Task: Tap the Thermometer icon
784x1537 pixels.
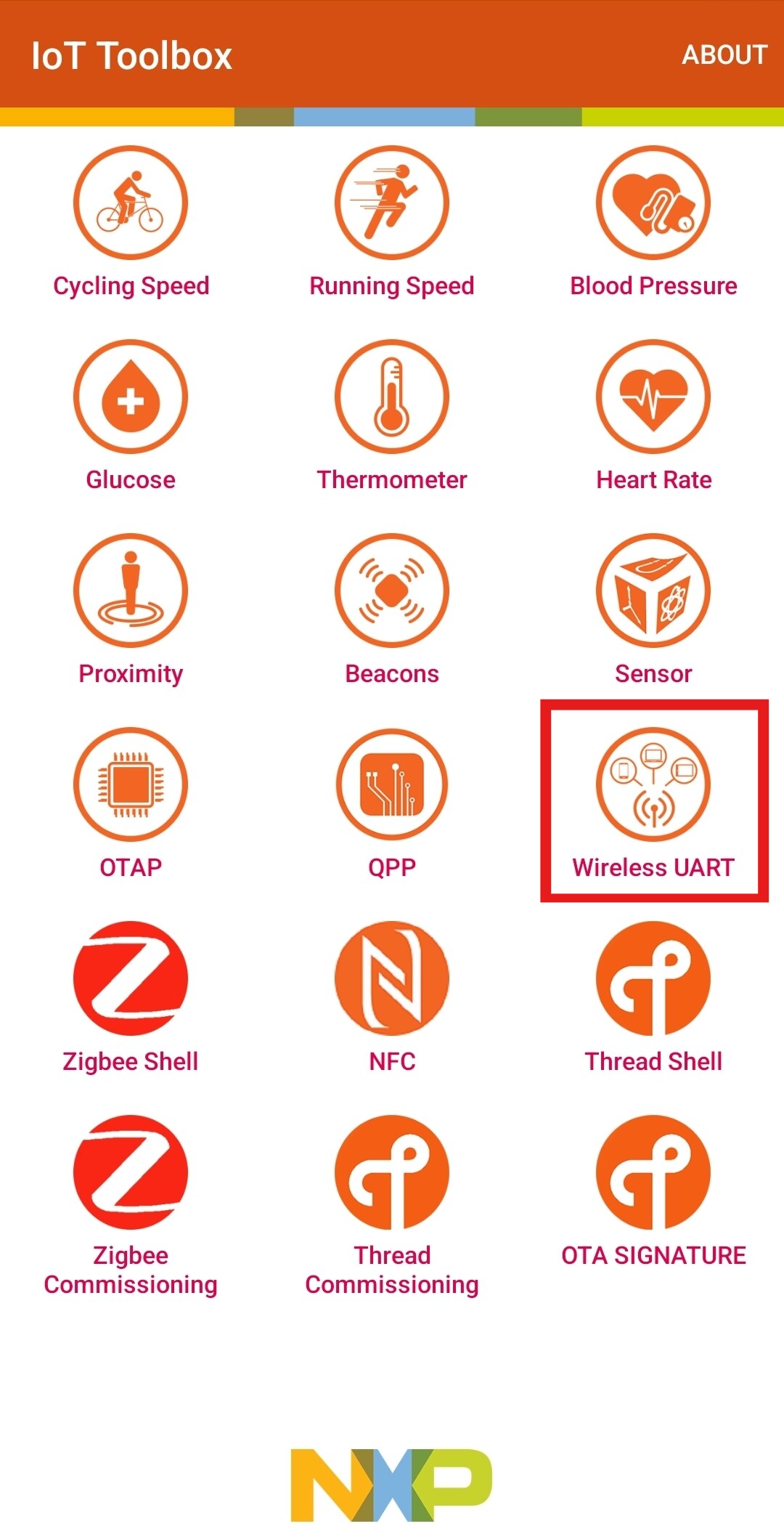Action: coord(392,397)
